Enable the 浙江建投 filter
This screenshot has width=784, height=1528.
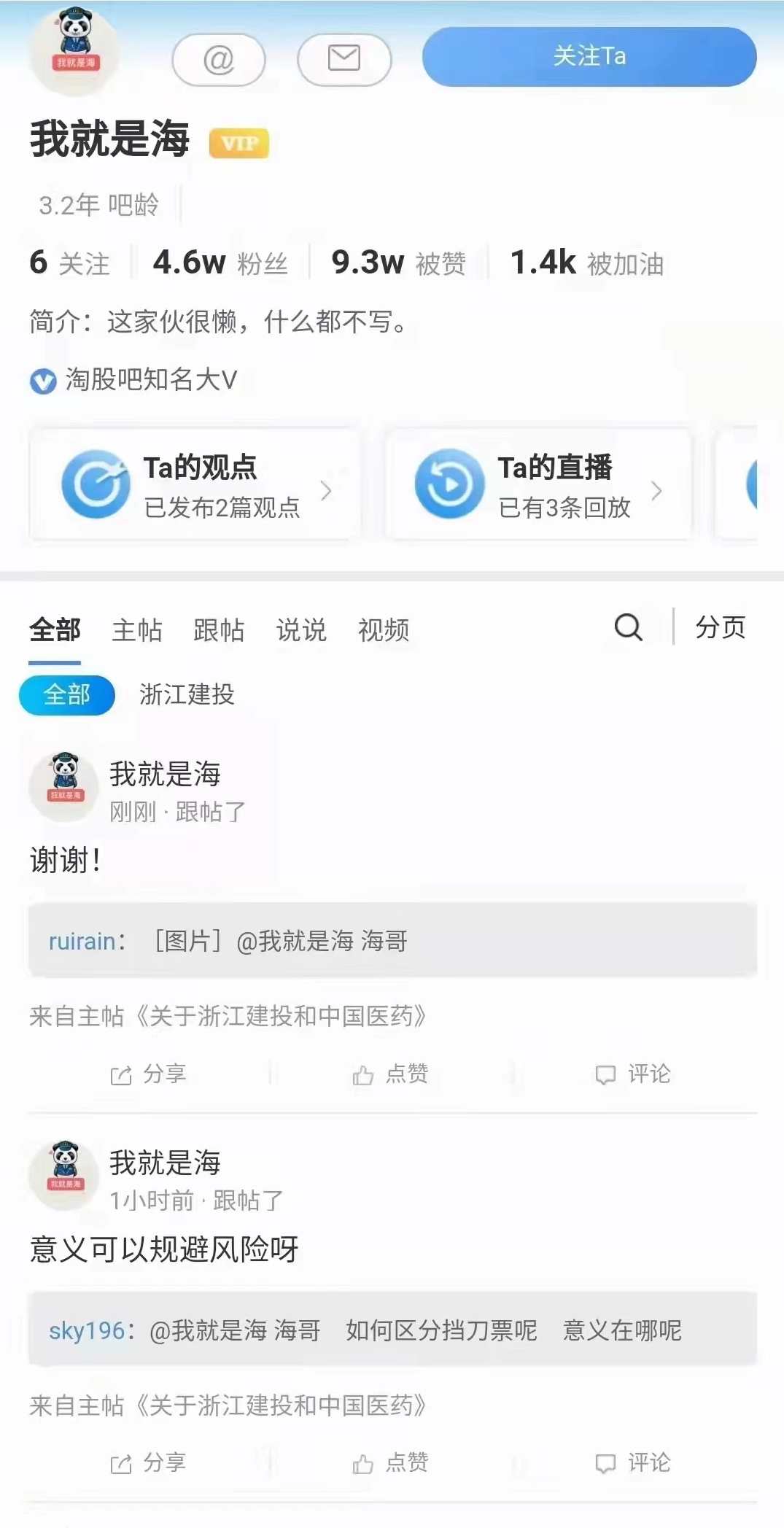(x=187, y=696)
